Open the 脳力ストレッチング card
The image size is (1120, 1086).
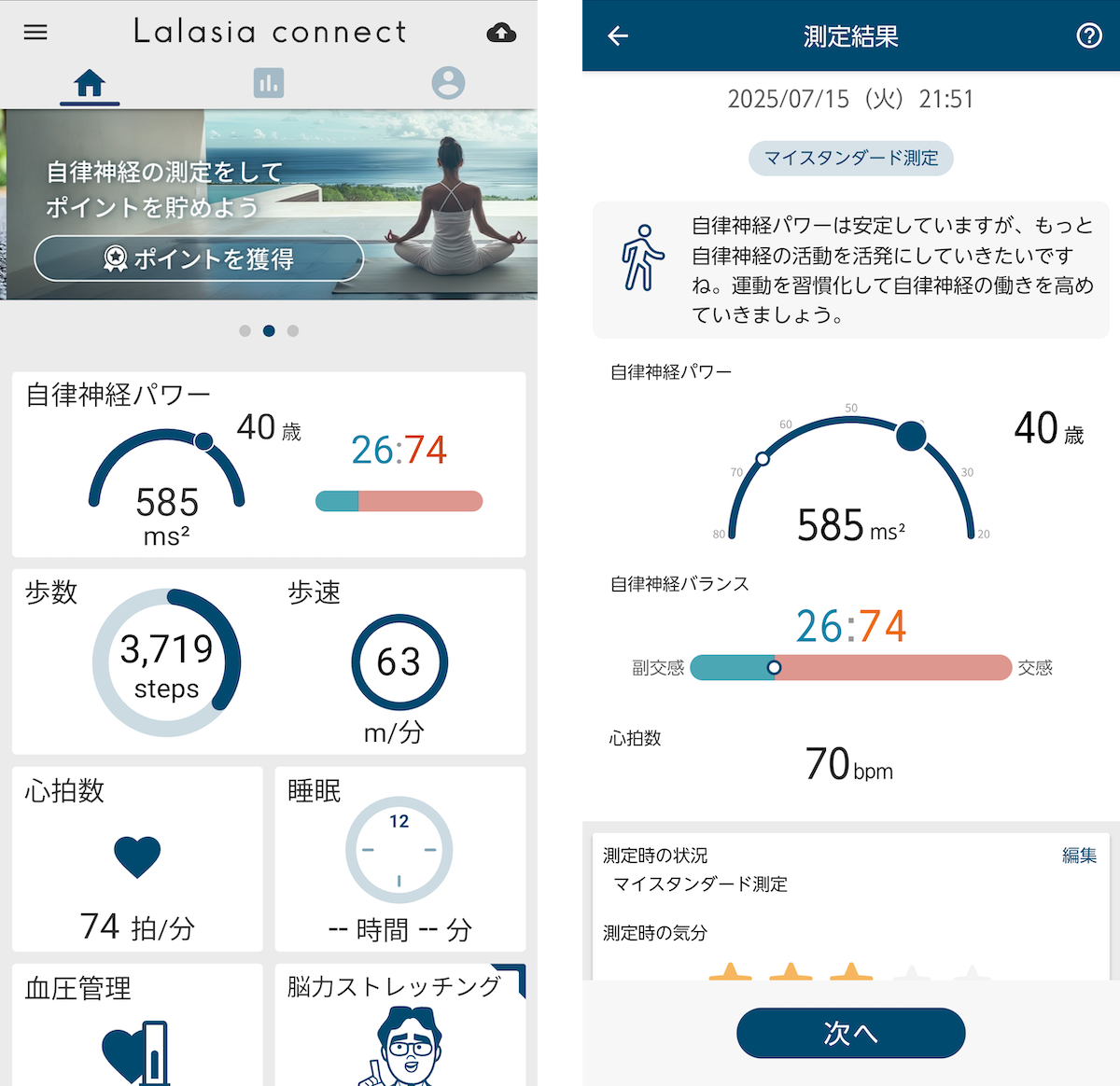click(x=400, y=1026)
